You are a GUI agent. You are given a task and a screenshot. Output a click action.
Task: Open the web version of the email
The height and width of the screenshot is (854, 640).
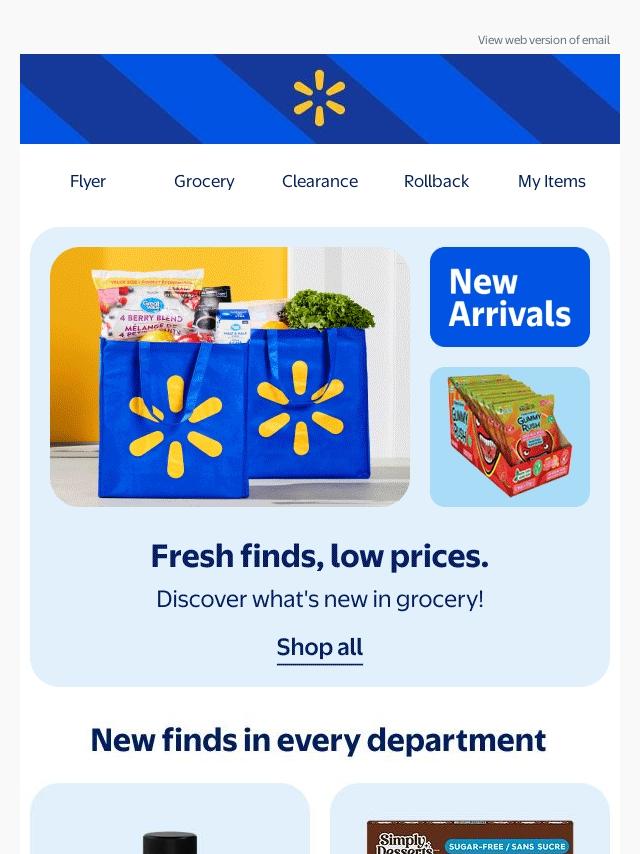click(543, 40)
